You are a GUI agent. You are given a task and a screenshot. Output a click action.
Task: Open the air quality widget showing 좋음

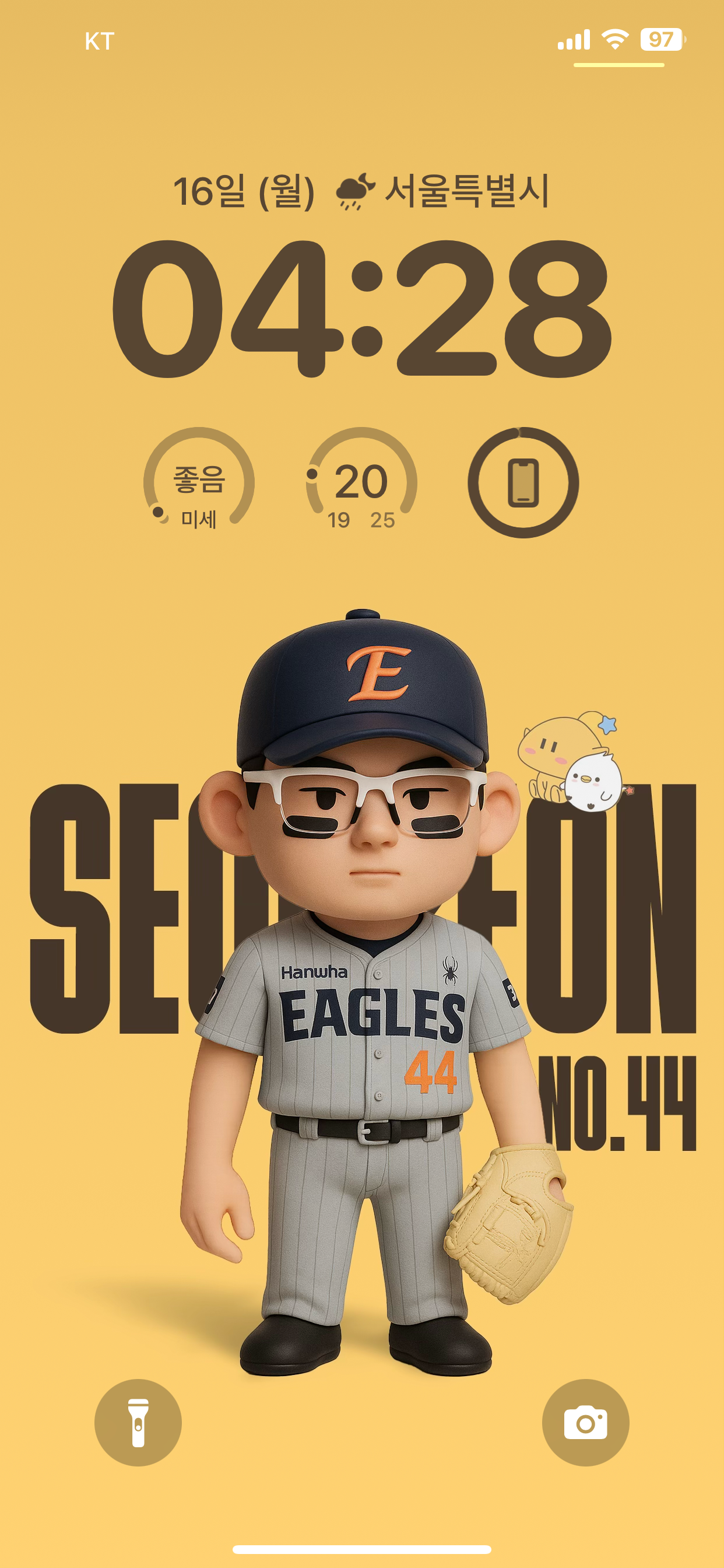pos(199,482)
